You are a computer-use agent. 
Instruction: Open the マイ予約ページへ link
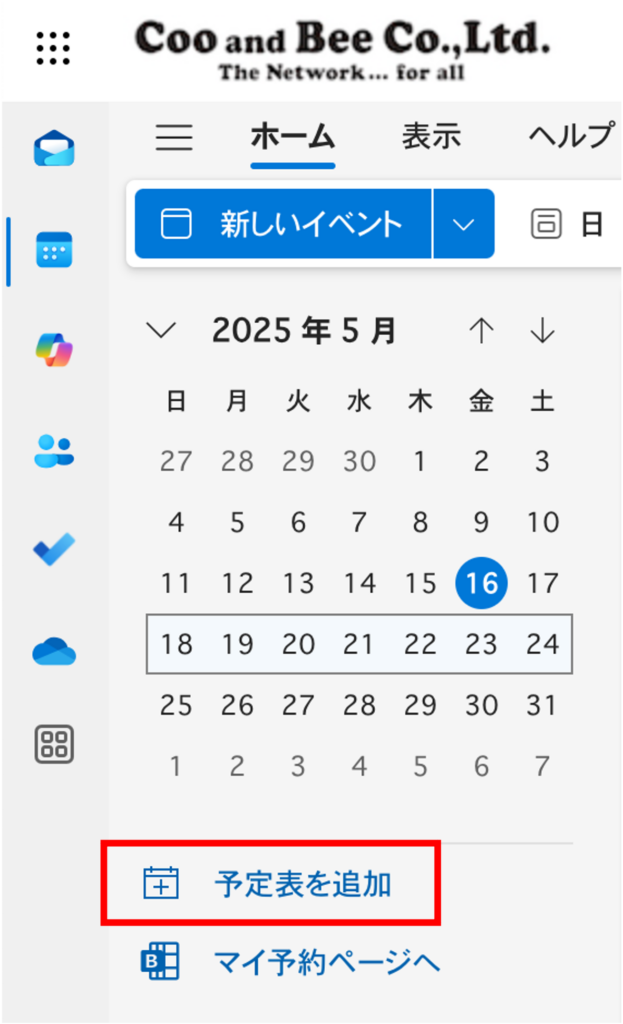[291, 962]
